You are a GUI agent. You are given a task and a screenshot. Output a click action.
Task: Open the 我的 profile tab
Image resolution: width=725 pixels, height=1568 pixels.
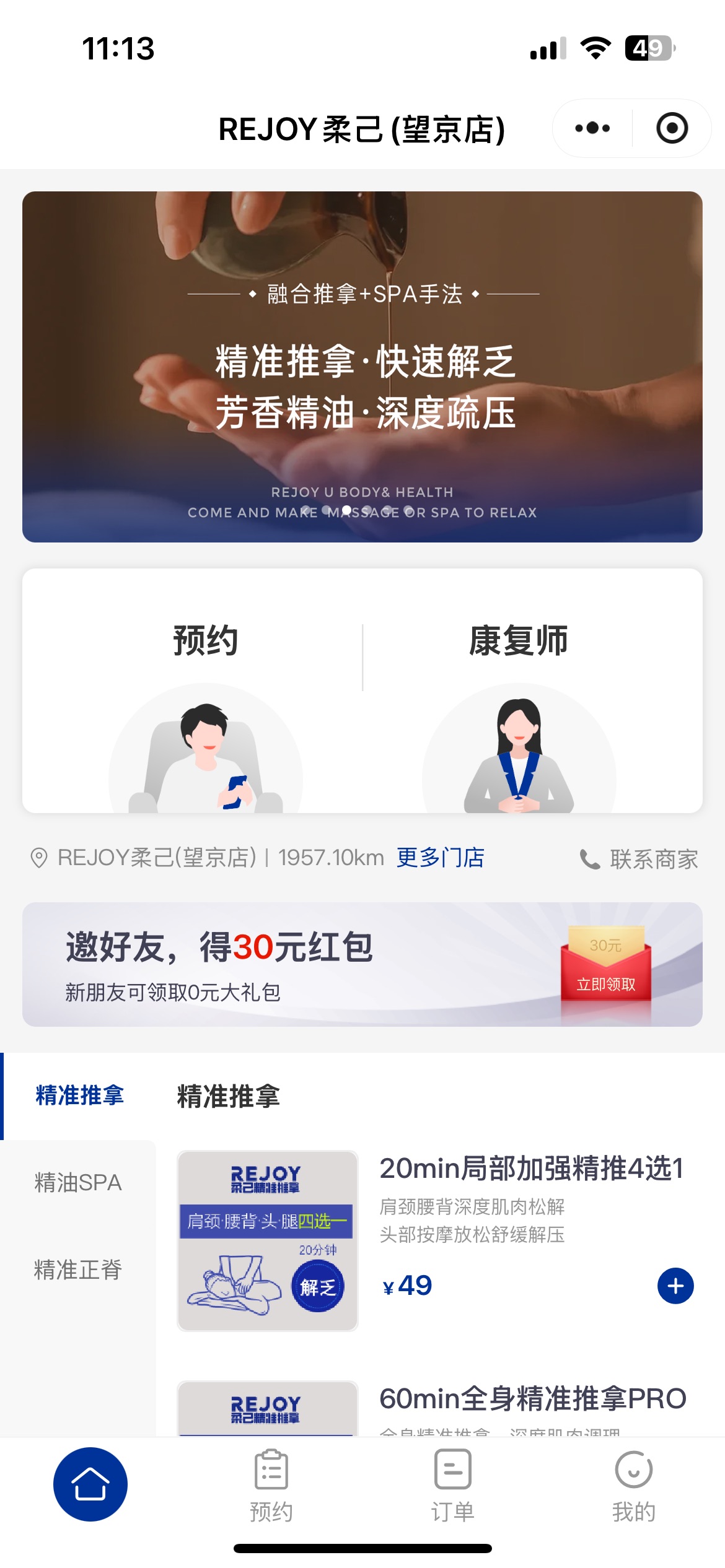633,1484
